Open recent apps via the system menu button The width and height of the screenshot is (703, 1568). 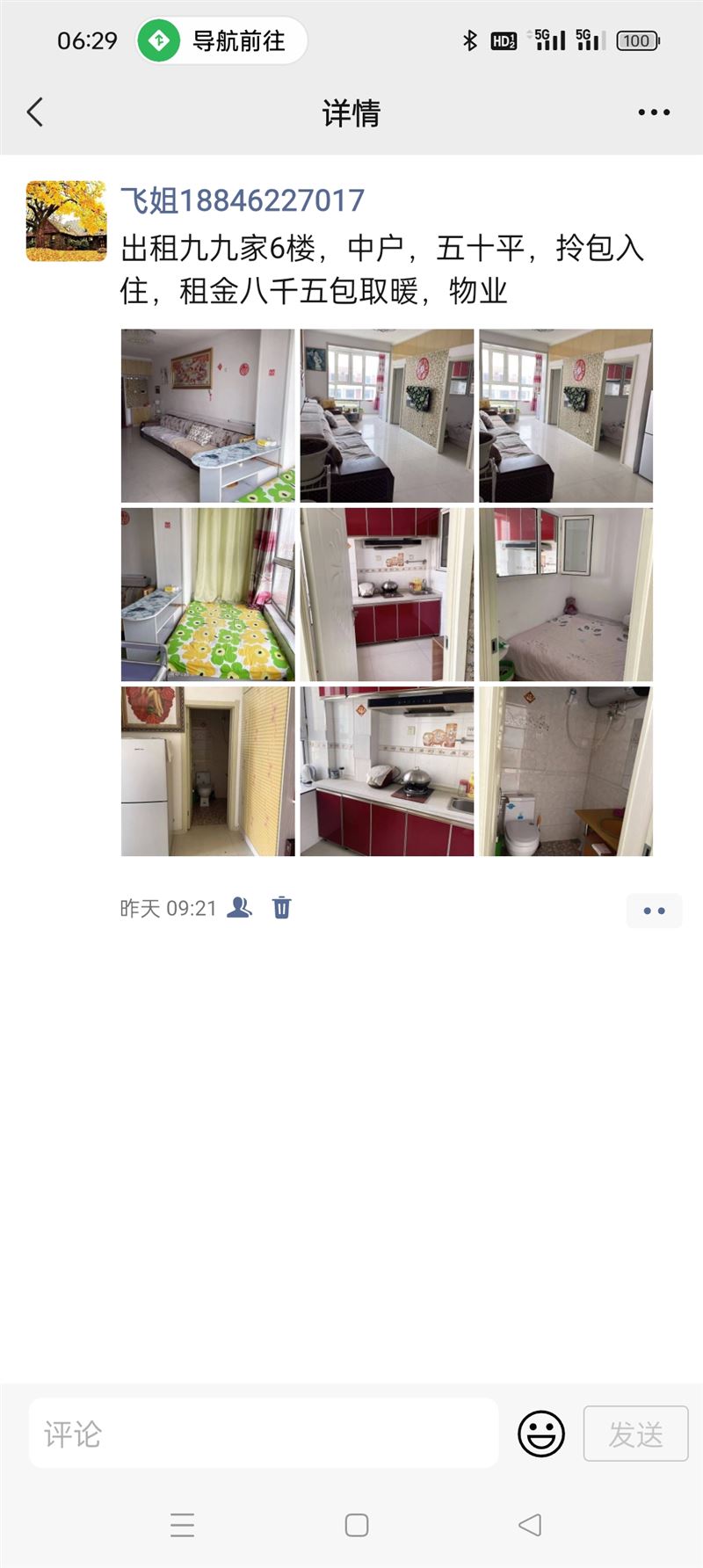(x=182, y=1525)
